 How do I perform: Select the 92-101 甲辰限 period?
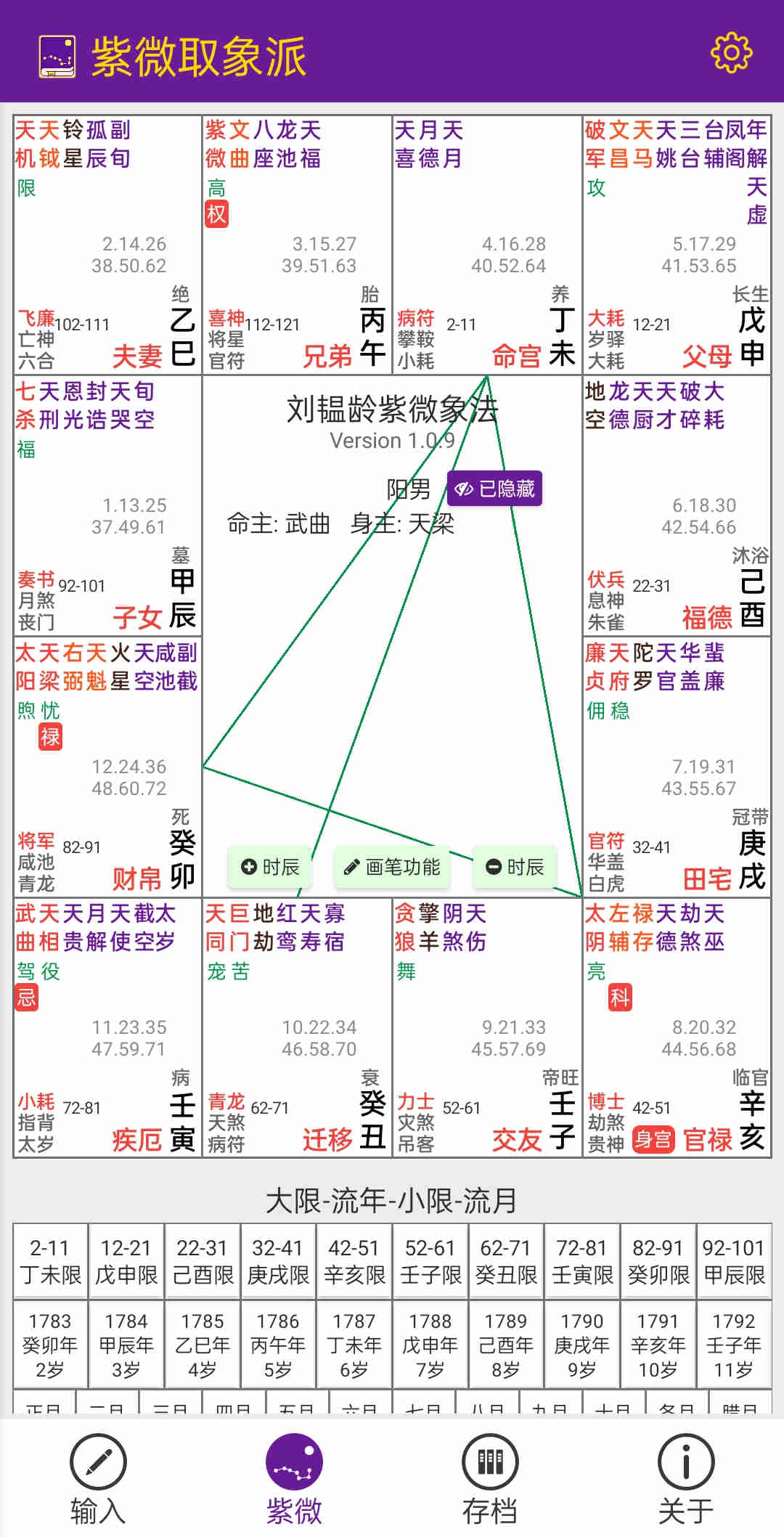pos(734,1261)
